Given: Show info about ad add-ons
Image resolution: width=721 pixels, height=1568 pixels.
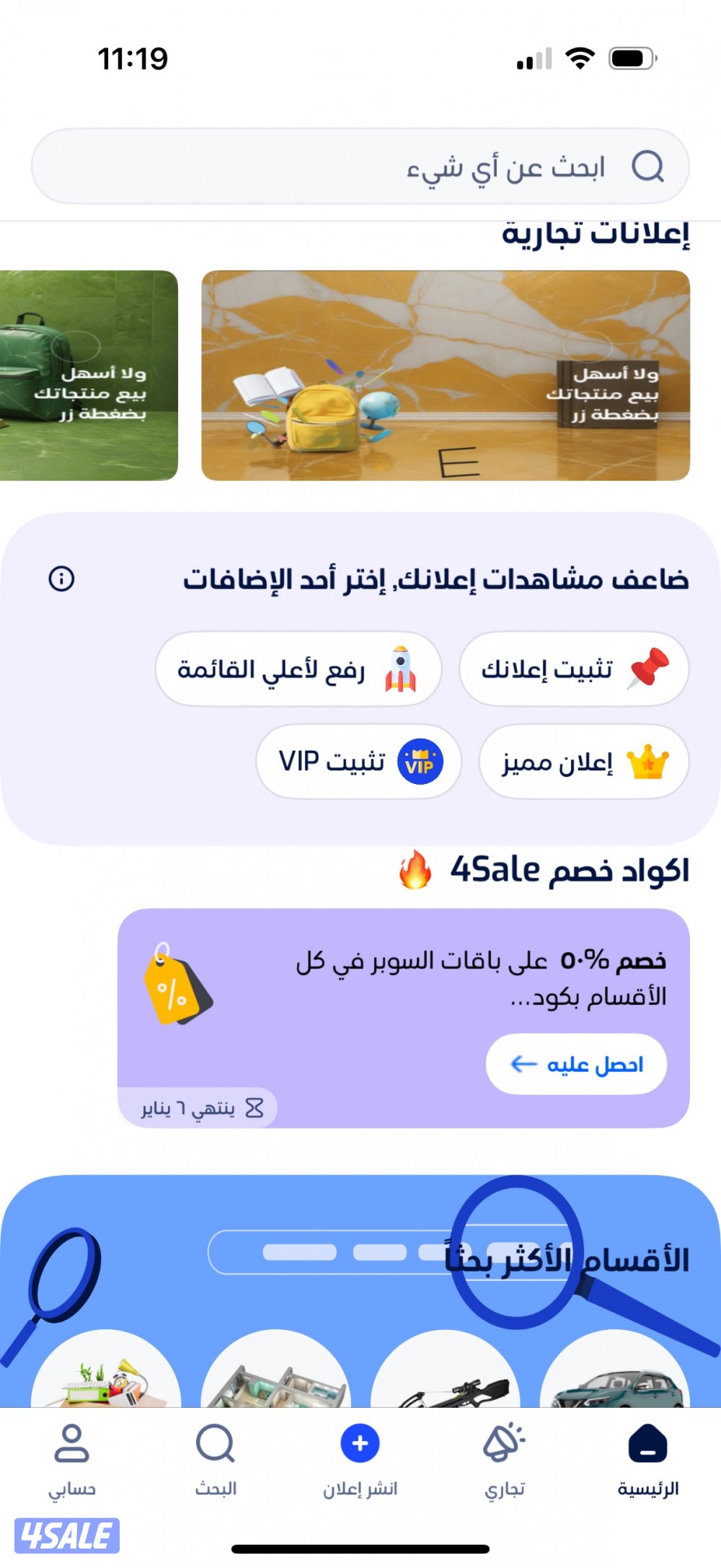Looking at the screenshot, I should (61, 578).
